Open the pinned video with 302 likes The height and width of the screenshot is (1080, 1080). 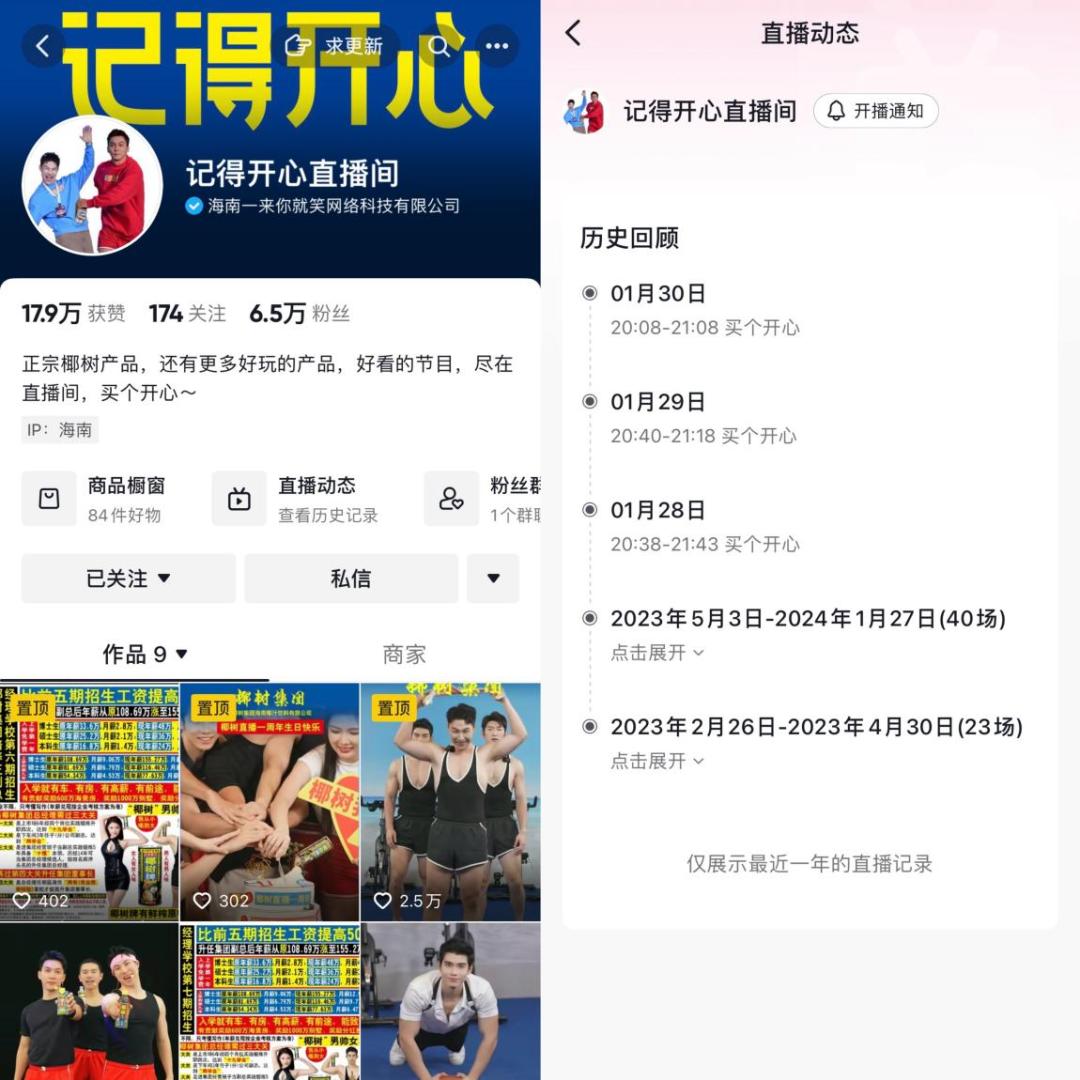coord(270,802)
